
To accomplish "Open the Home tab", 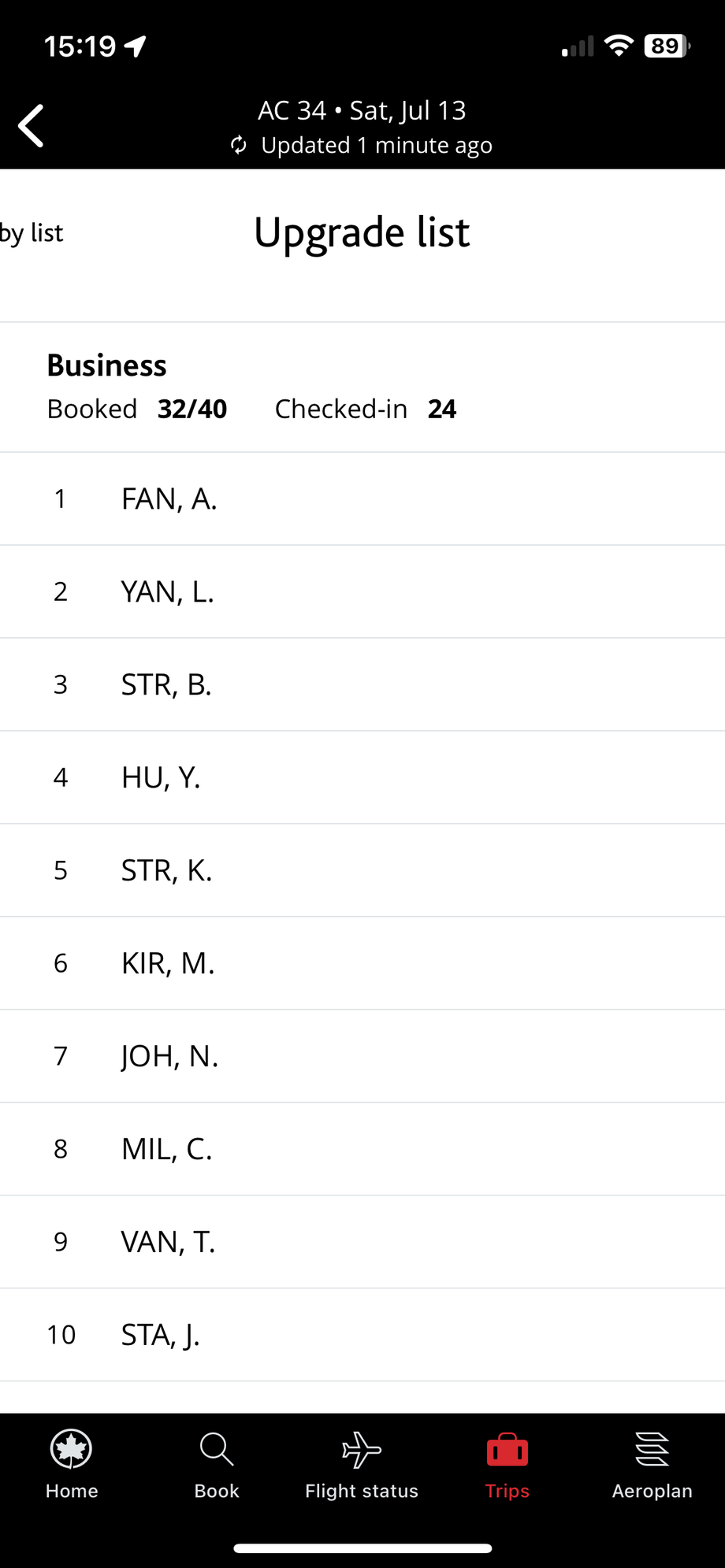I will [x=72, y=1465].
